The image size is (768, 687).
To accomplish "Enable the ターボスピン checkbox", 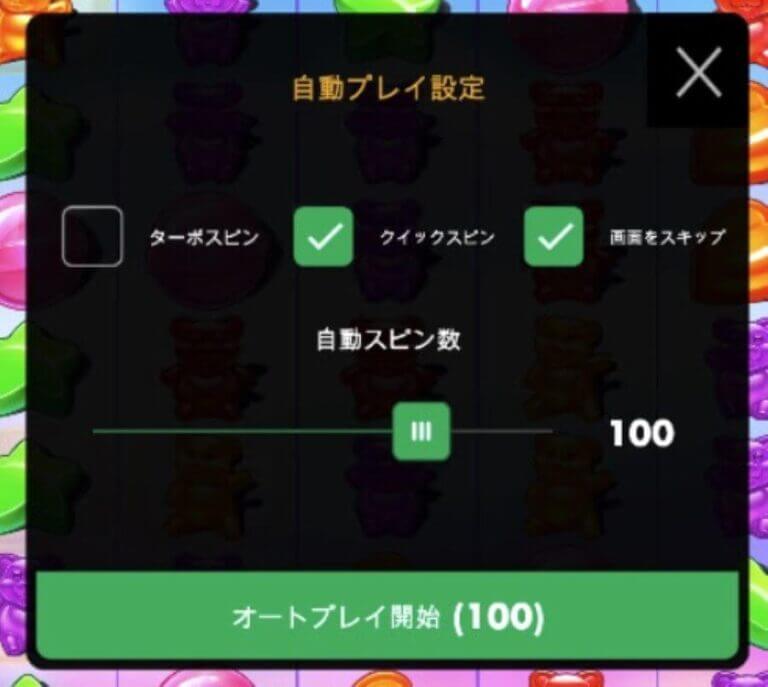I will click(92, 236).
